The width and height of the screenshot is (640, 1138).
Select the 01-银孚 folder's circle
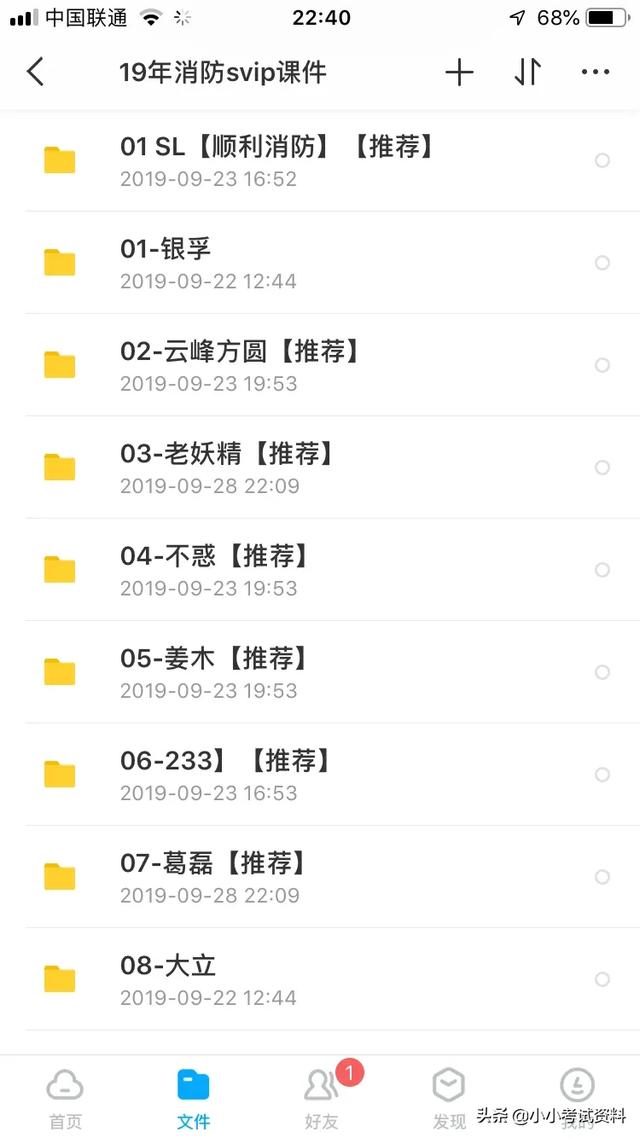[x=602, y=263]
